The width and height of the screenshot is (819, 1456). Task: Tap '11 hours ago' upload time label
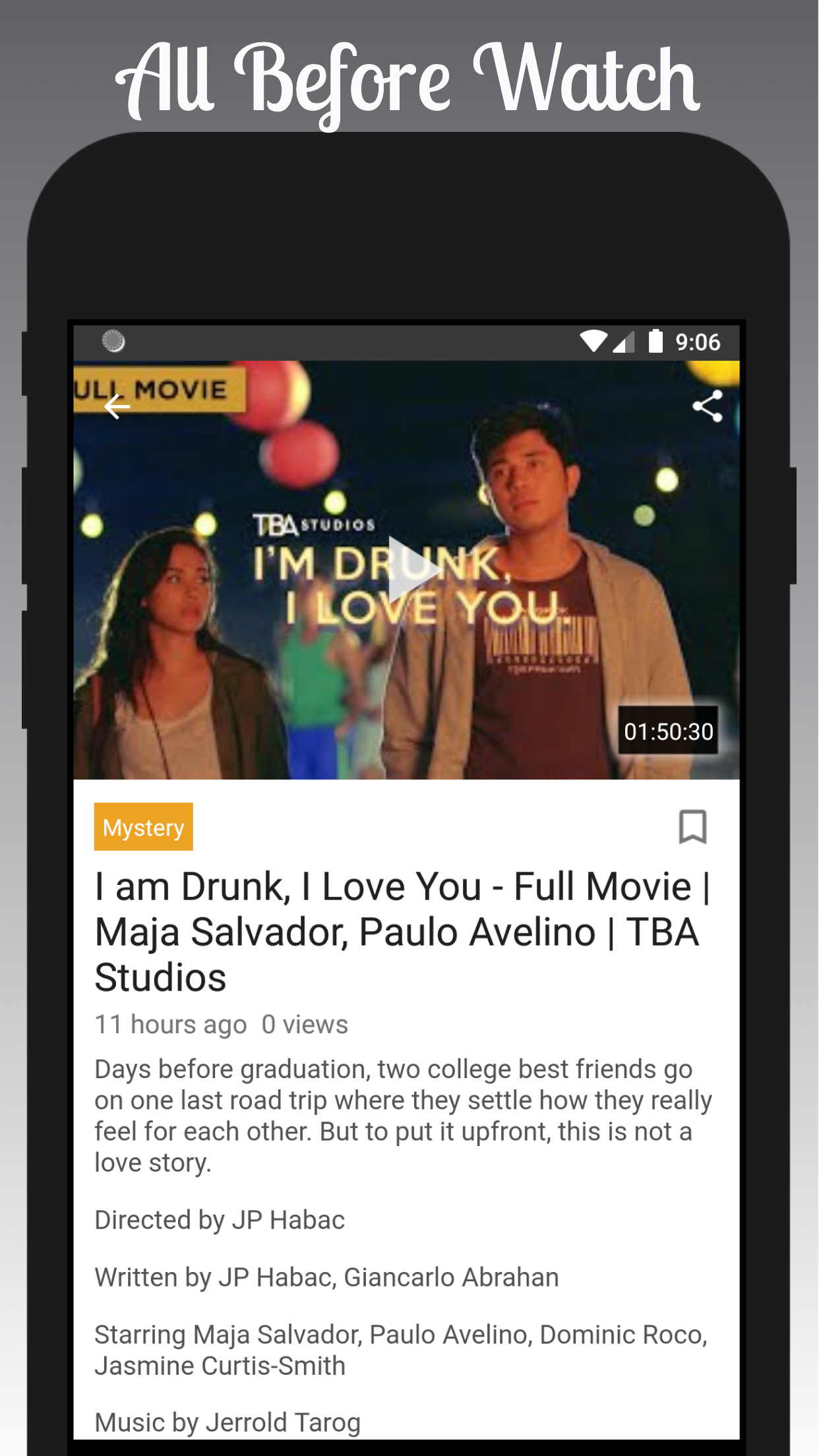point(170,1024)
